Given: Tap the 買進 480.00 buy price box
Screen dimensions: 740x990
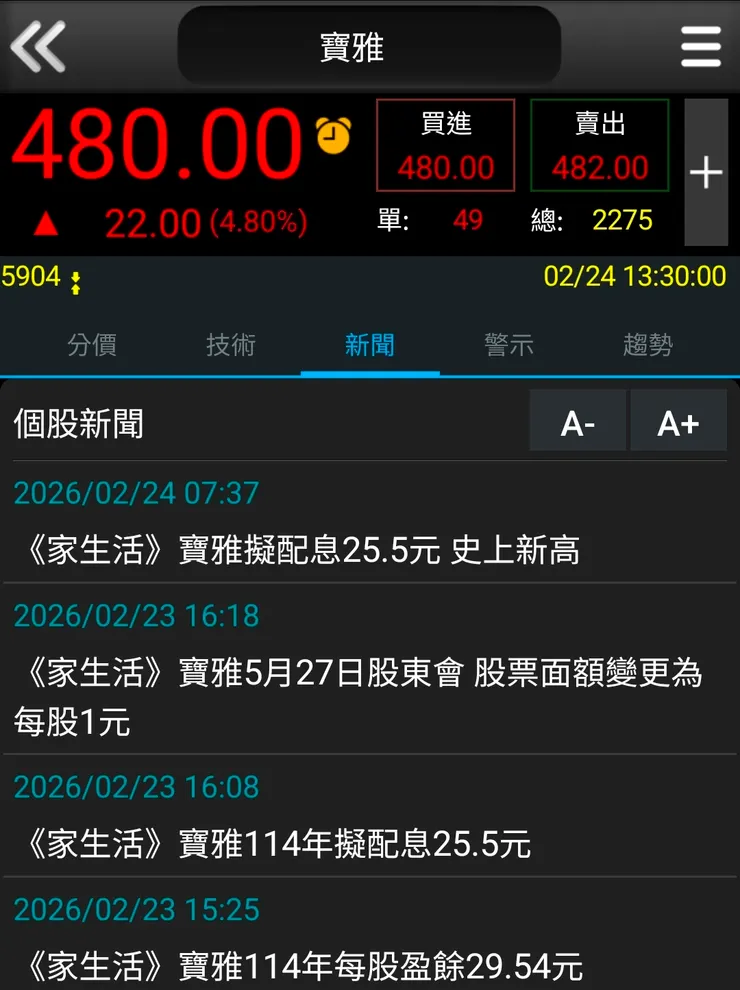Looking at the screenshot, I should [445, 145].
